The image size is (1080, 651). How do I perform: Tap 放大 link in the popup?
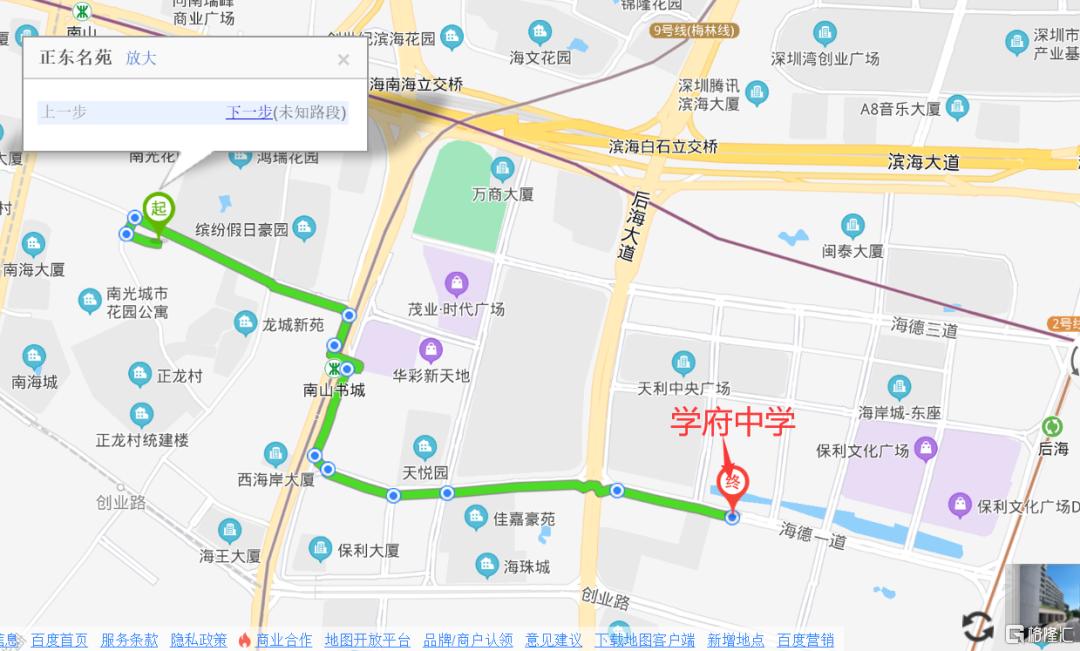coord(141,58)
